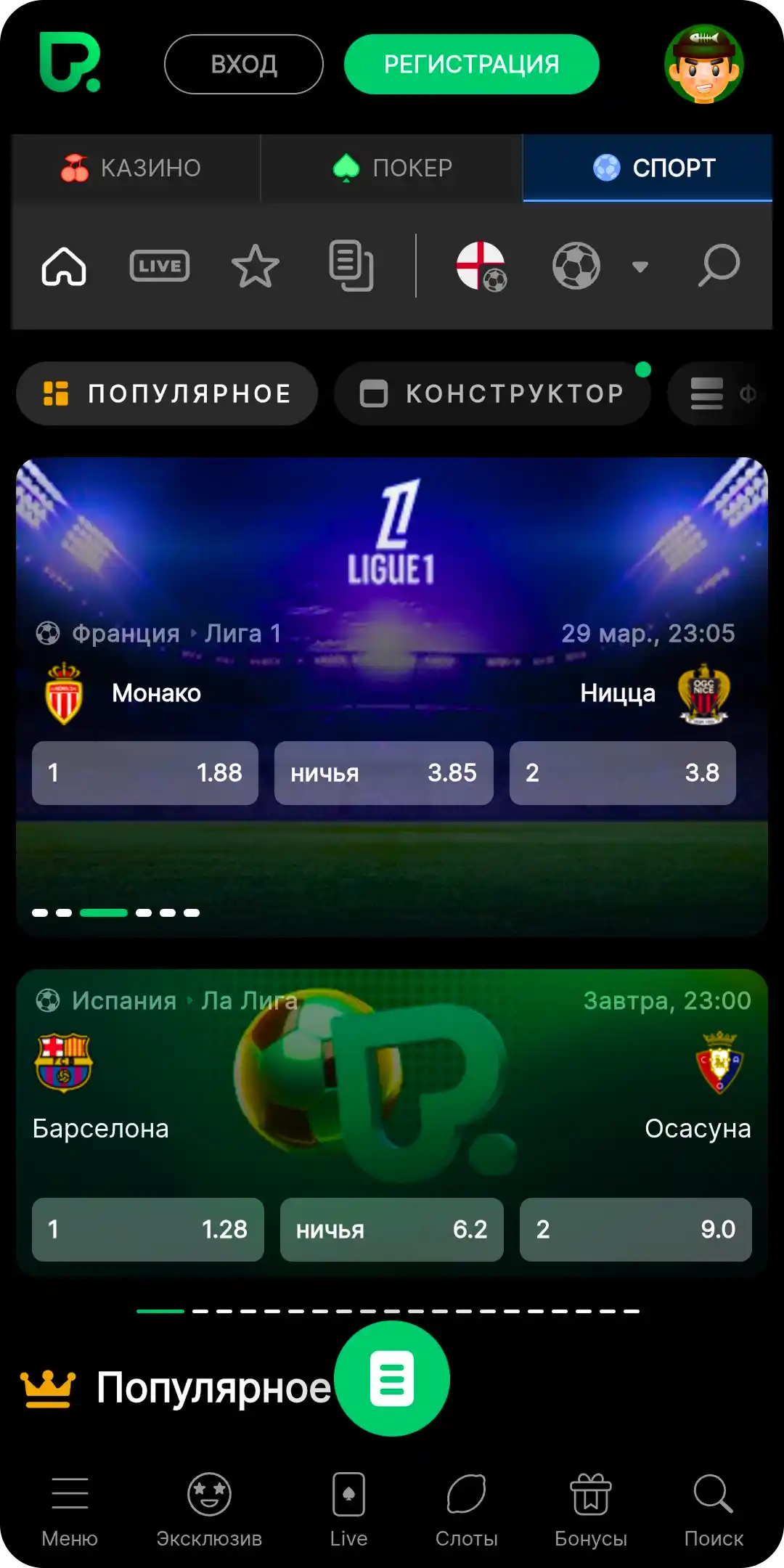The image size is (784, 1568).
Task: Select the England football flag icon
Action: coord(481,266)
